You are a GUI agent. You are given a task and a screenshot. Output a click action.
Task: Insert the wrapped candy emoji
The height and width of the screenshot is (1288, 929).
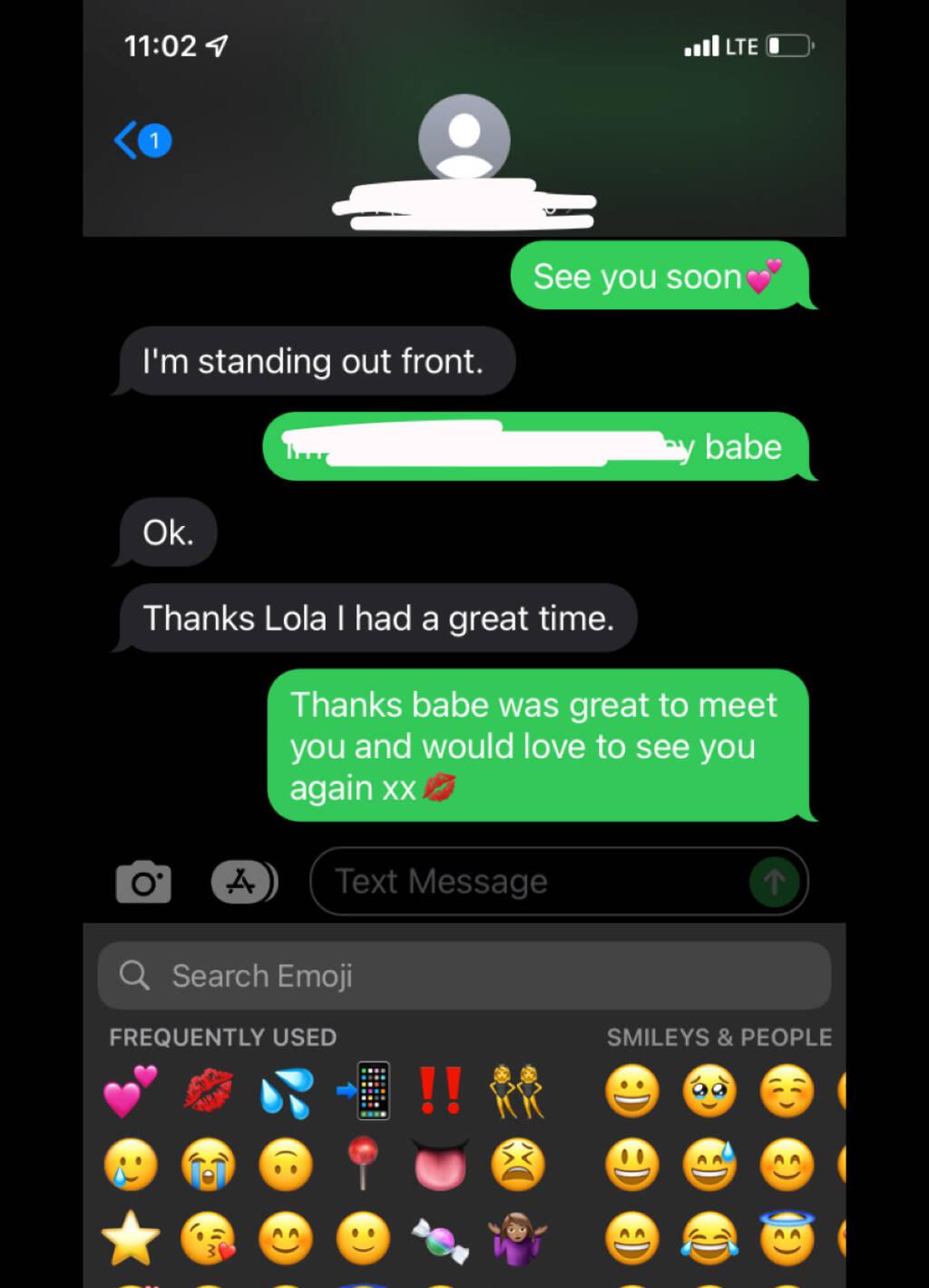pyautogui.click(x=440, y=1240)
